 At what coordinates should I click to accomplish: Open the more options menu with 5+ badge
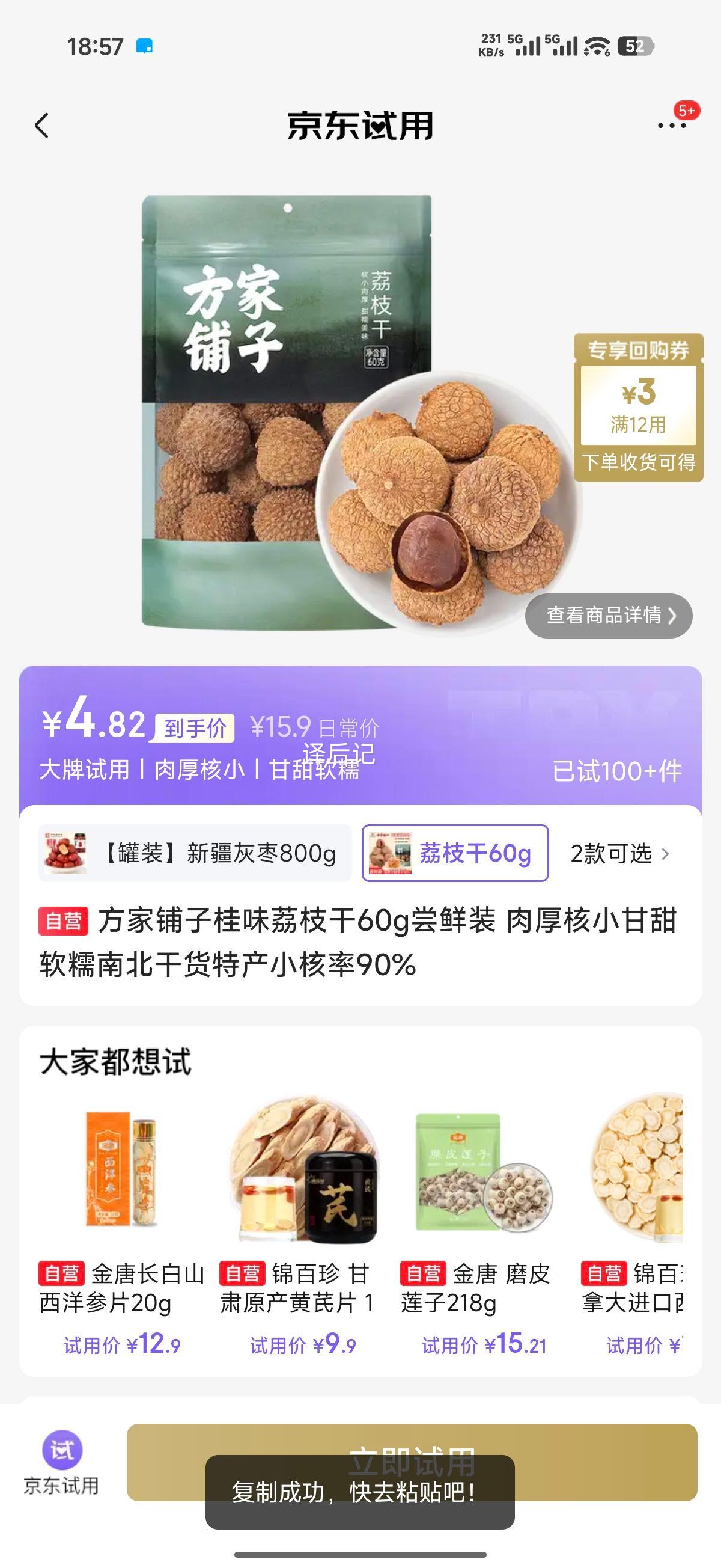click(669, 126)
